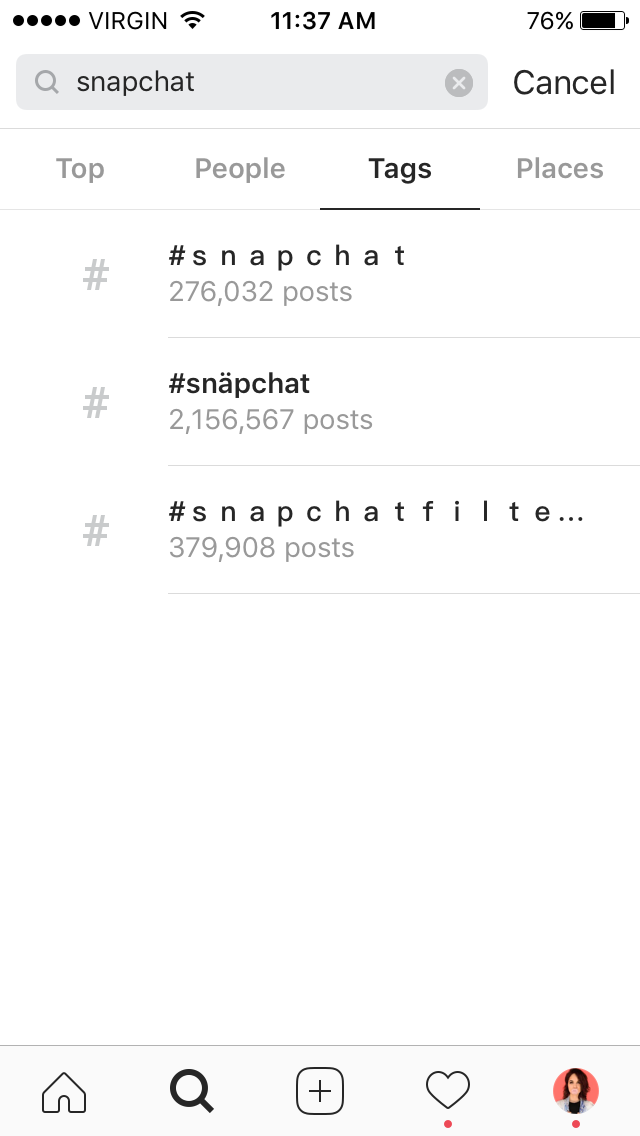Open the activity heart tab
This screenshot has width=640, height=1136.
(448, 1091)
